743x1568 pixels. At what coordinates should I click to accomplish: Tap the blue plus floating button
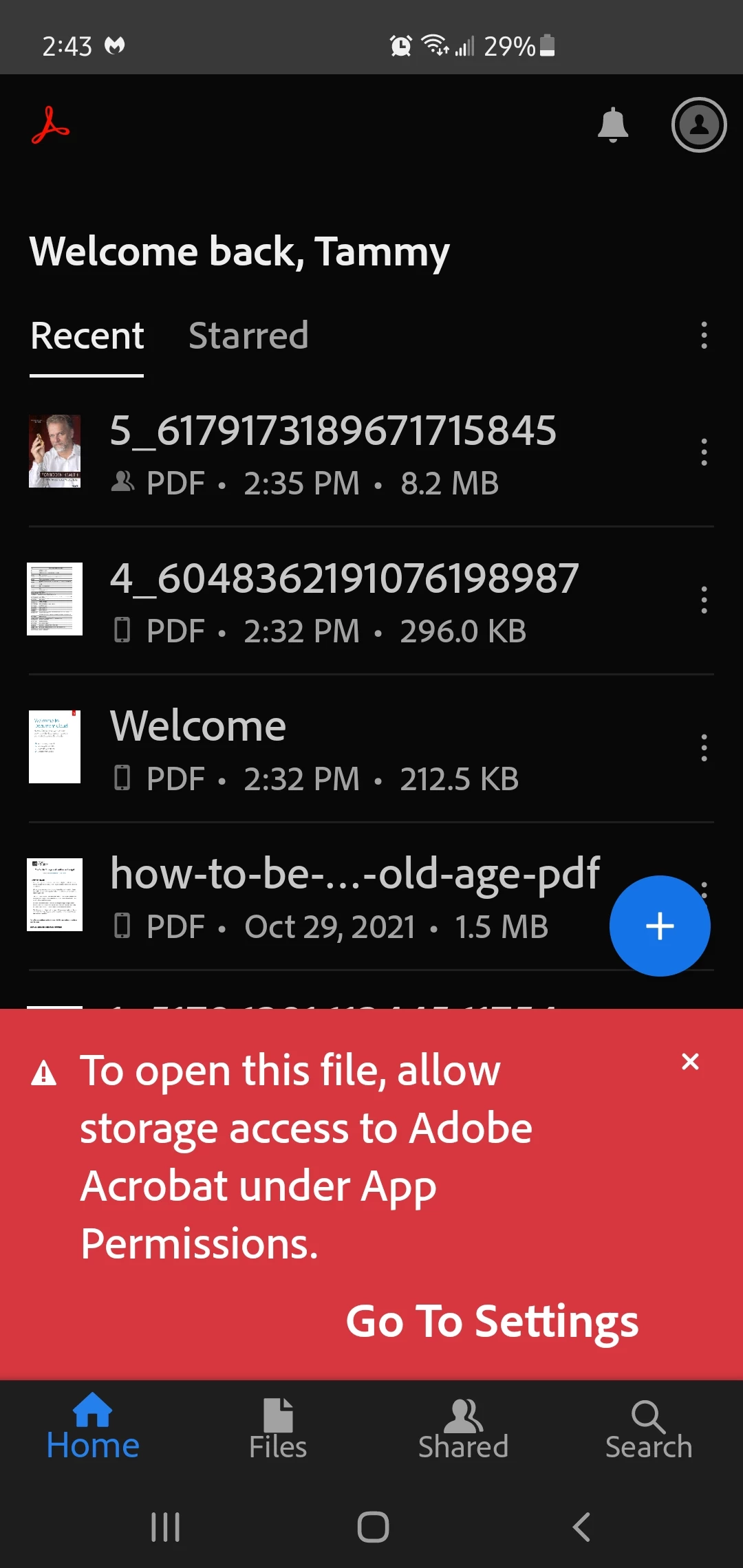pyautogui.click(x=659, y=926)
